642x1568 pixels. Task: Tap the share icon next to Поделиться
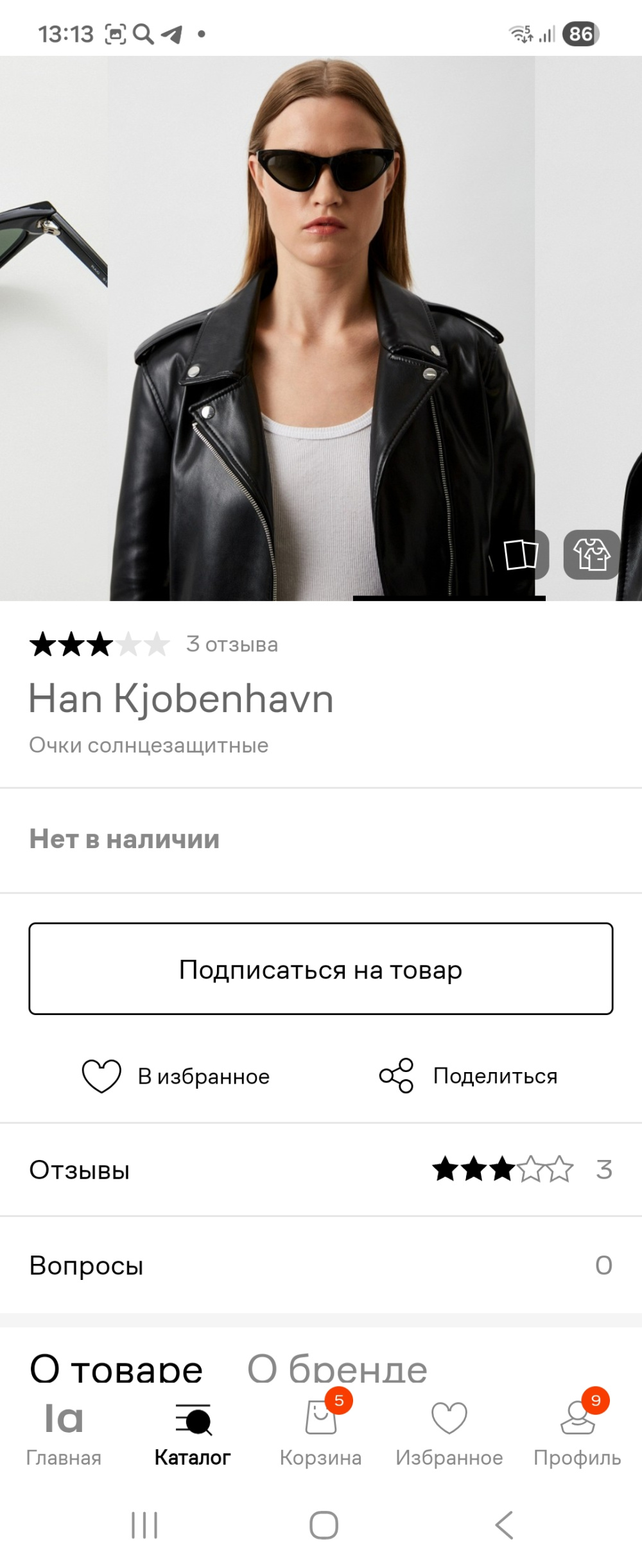397,1077
